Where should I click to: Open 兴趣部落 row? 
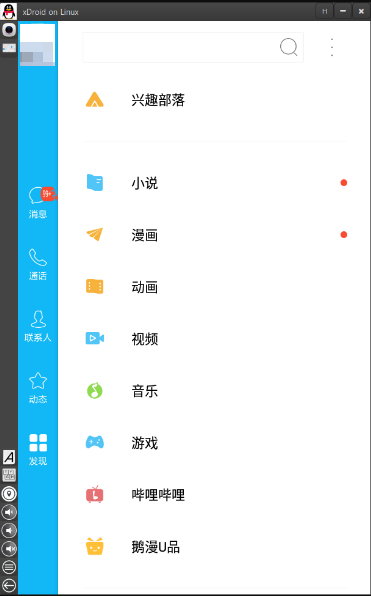(215, 100)
